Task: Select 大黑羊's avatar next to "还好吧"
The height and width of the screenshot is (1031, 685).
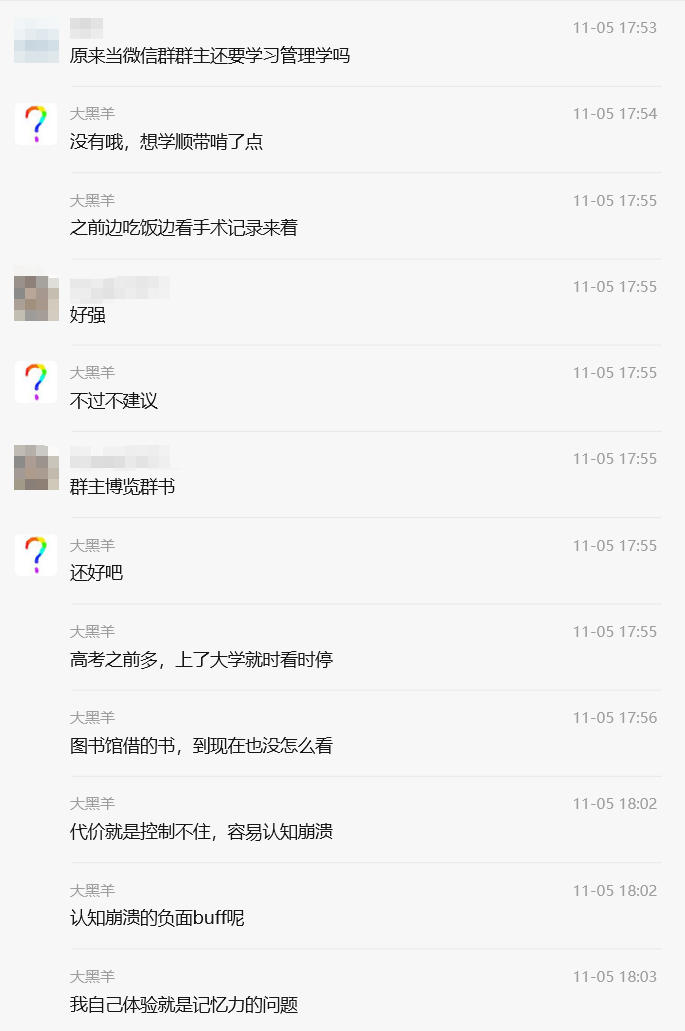Action: tap(36, 555)
